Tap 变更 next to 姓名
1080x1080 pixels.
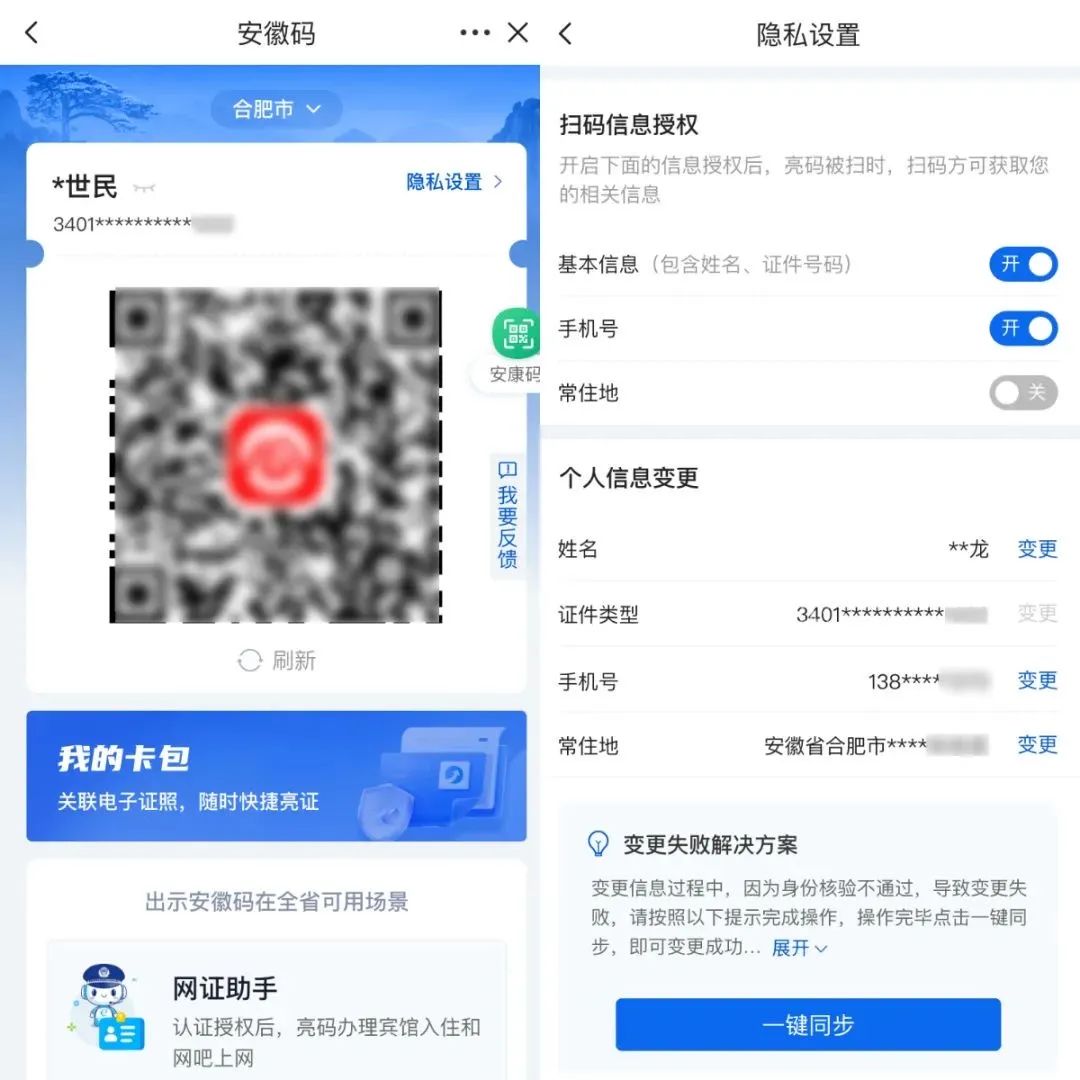[1037, 549]
